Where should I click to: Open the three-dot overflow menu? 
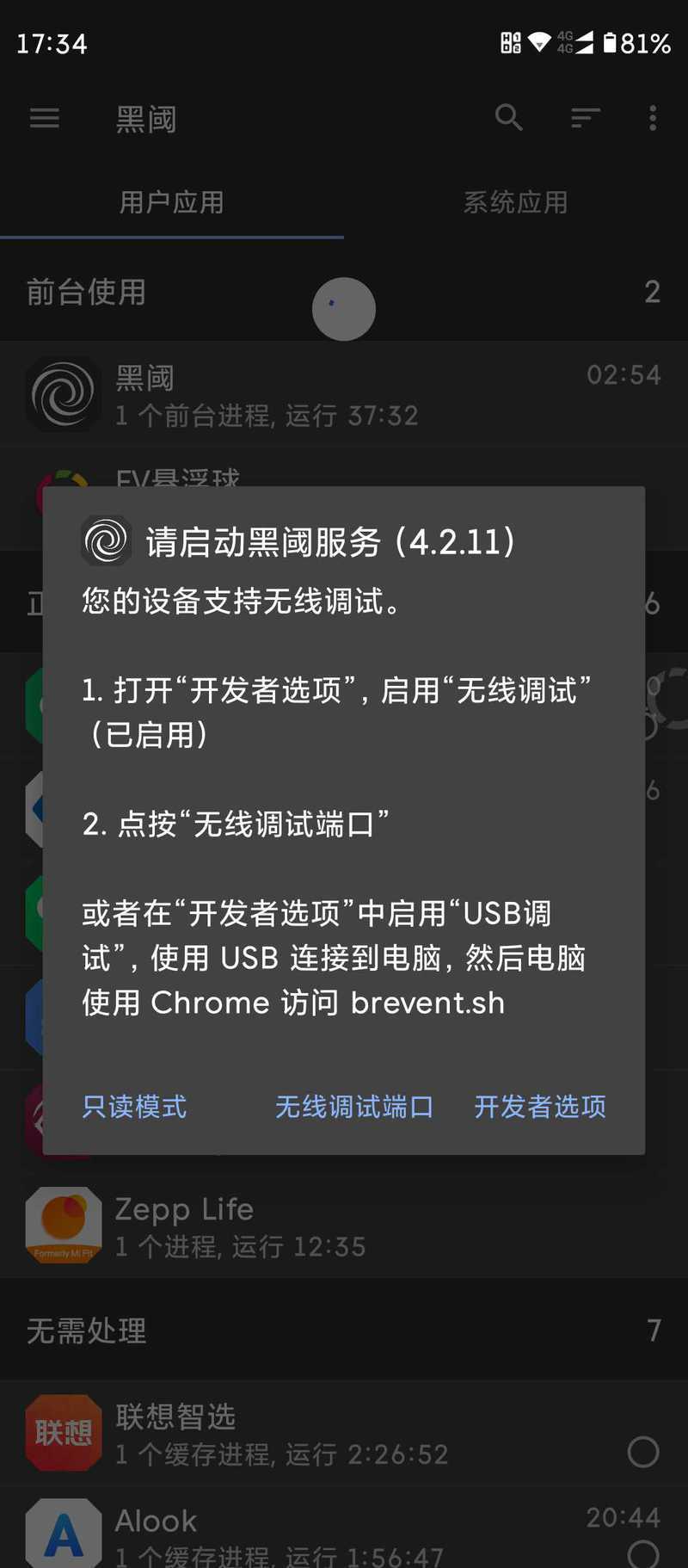[653, 118]
